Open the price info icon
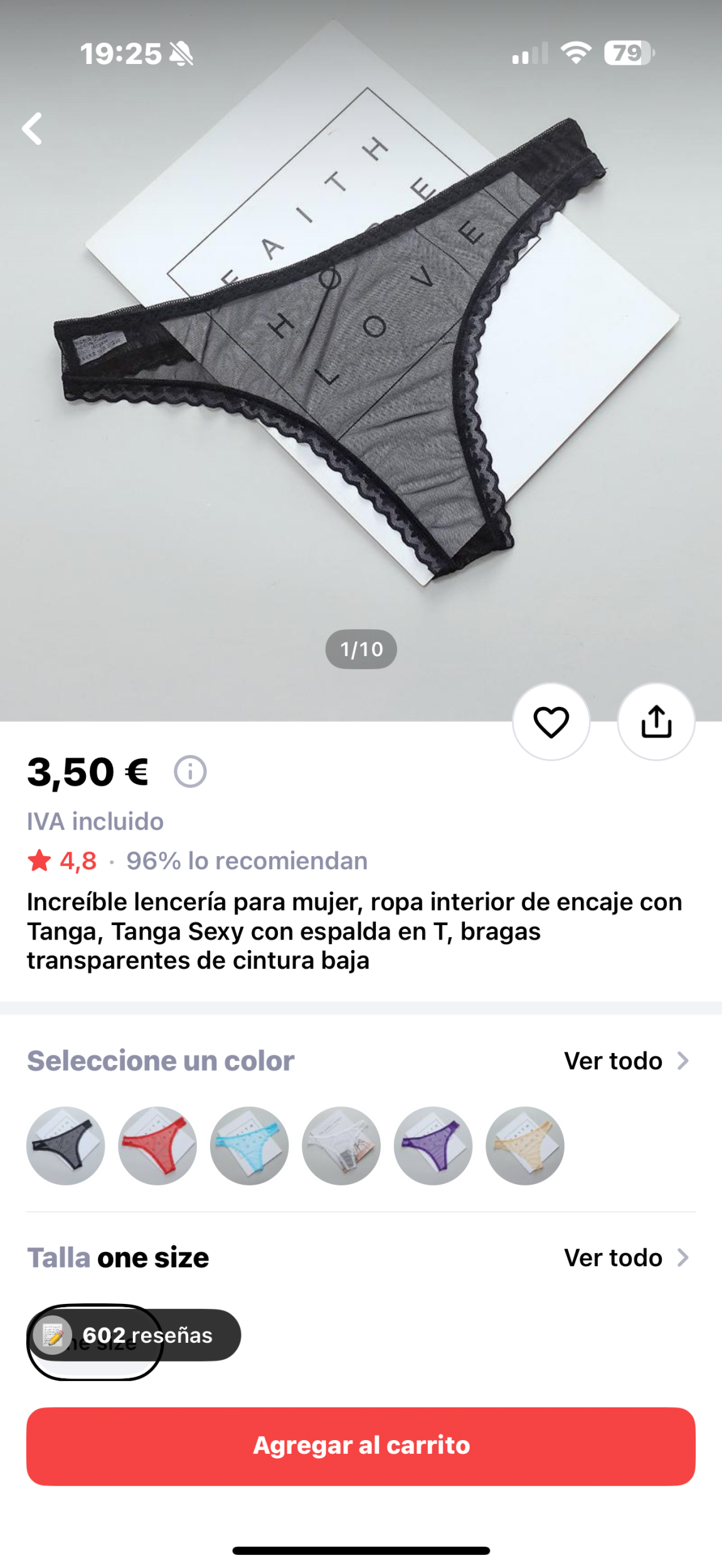 coord(190,771)
